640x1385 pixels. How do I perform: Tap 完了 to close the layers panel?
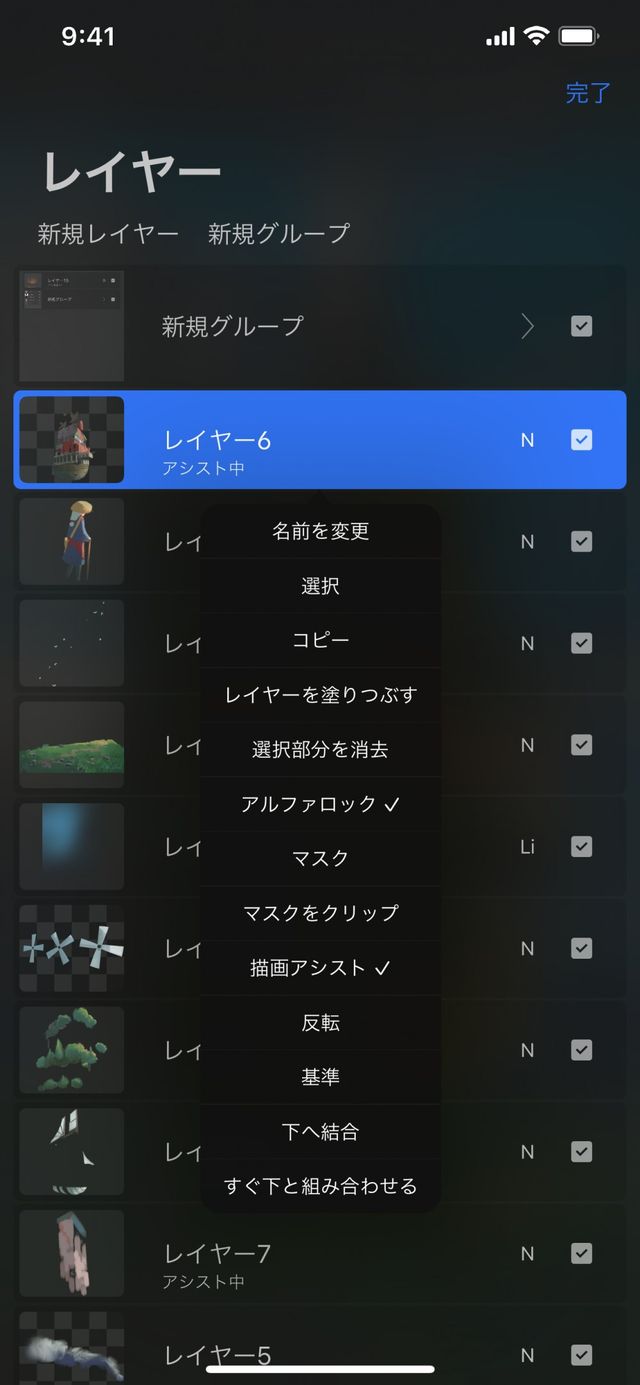587,93
